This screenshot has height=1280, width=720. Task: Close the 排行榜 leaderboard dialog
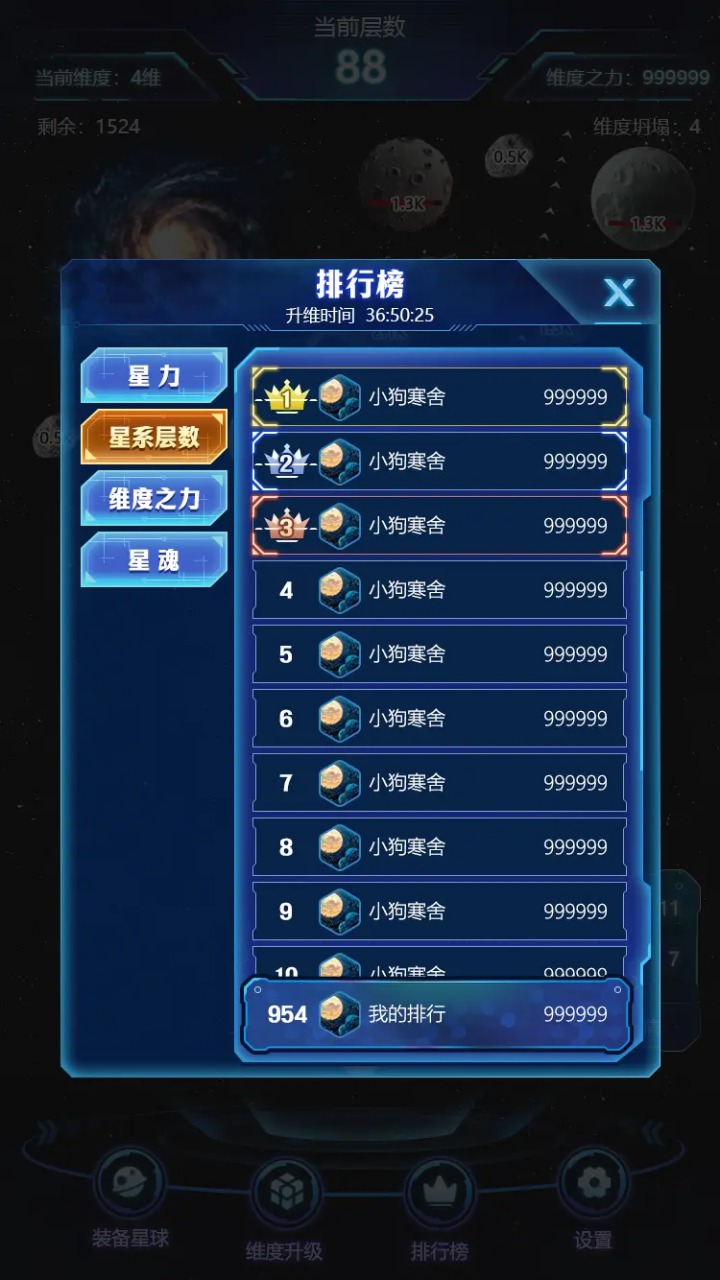pyautogui.click(x=618, y=293)
